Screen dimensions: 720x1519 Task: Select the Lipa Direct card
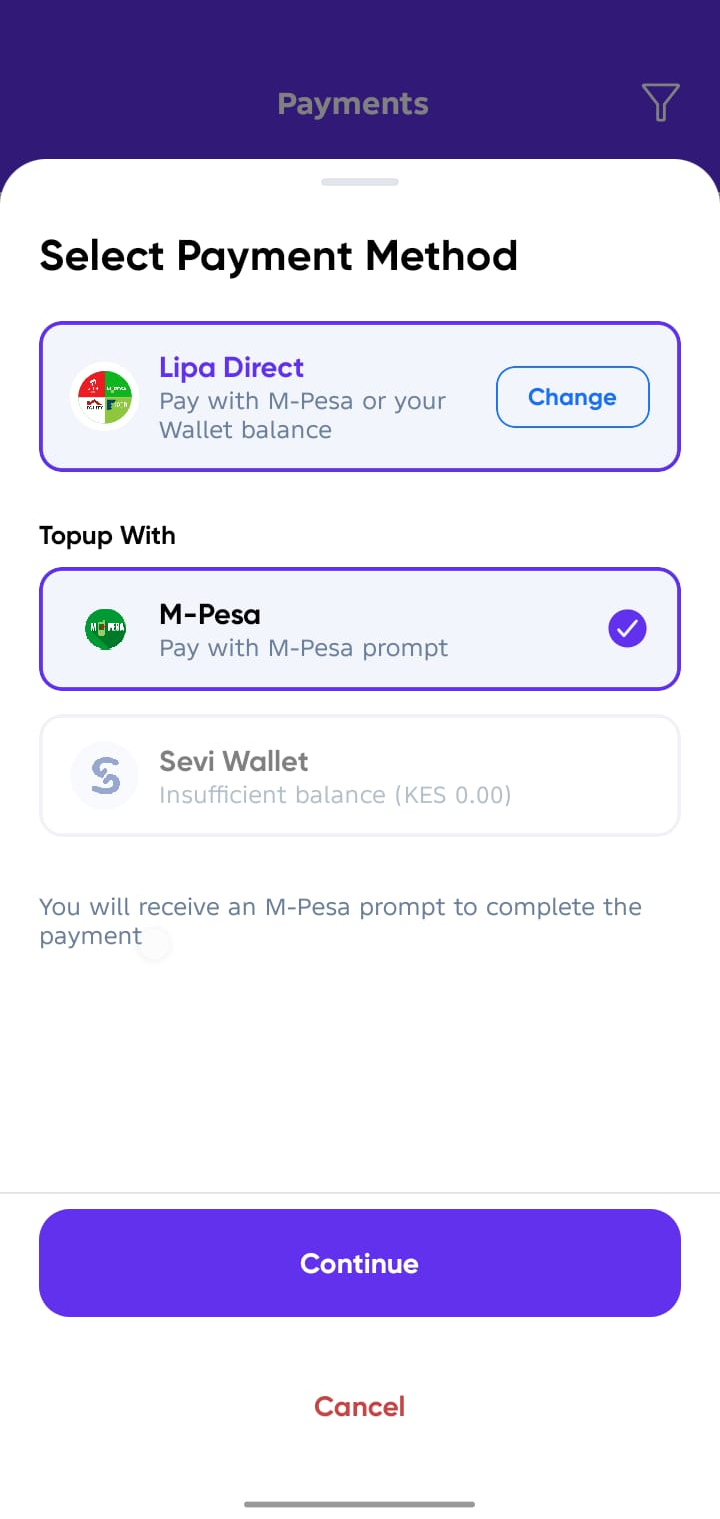click(360, 396)
